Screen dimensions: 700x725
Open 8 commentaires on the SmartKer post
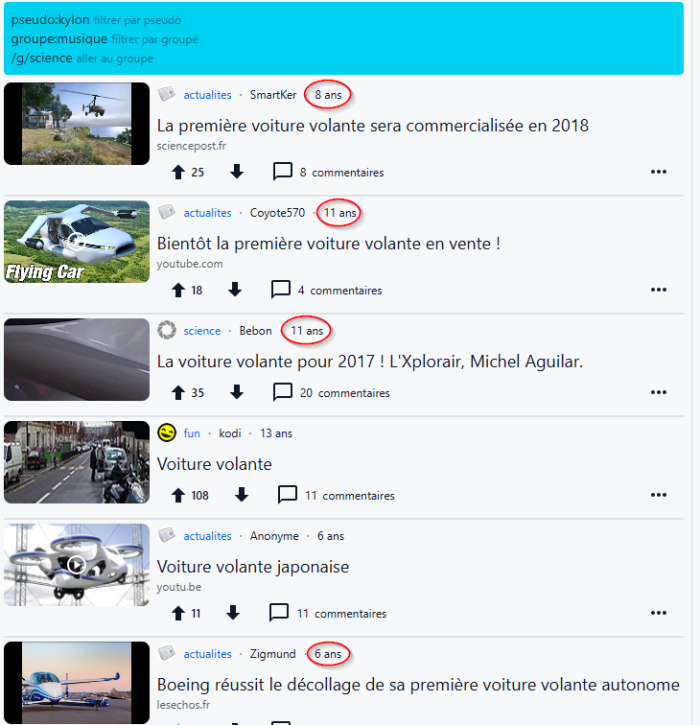pos(329,172)
